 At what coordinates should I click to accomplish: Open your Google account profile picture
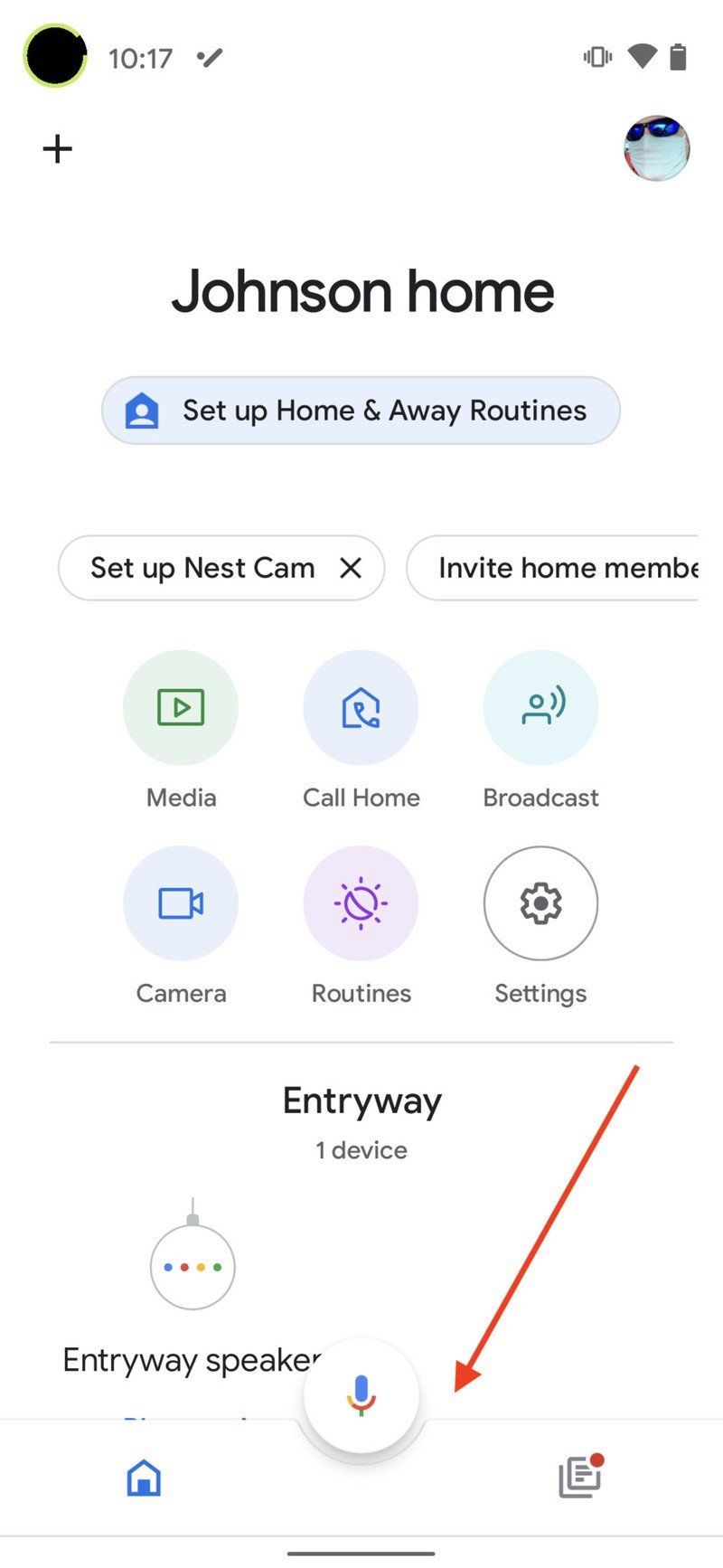pyautogui.click(x=657, y=148)
